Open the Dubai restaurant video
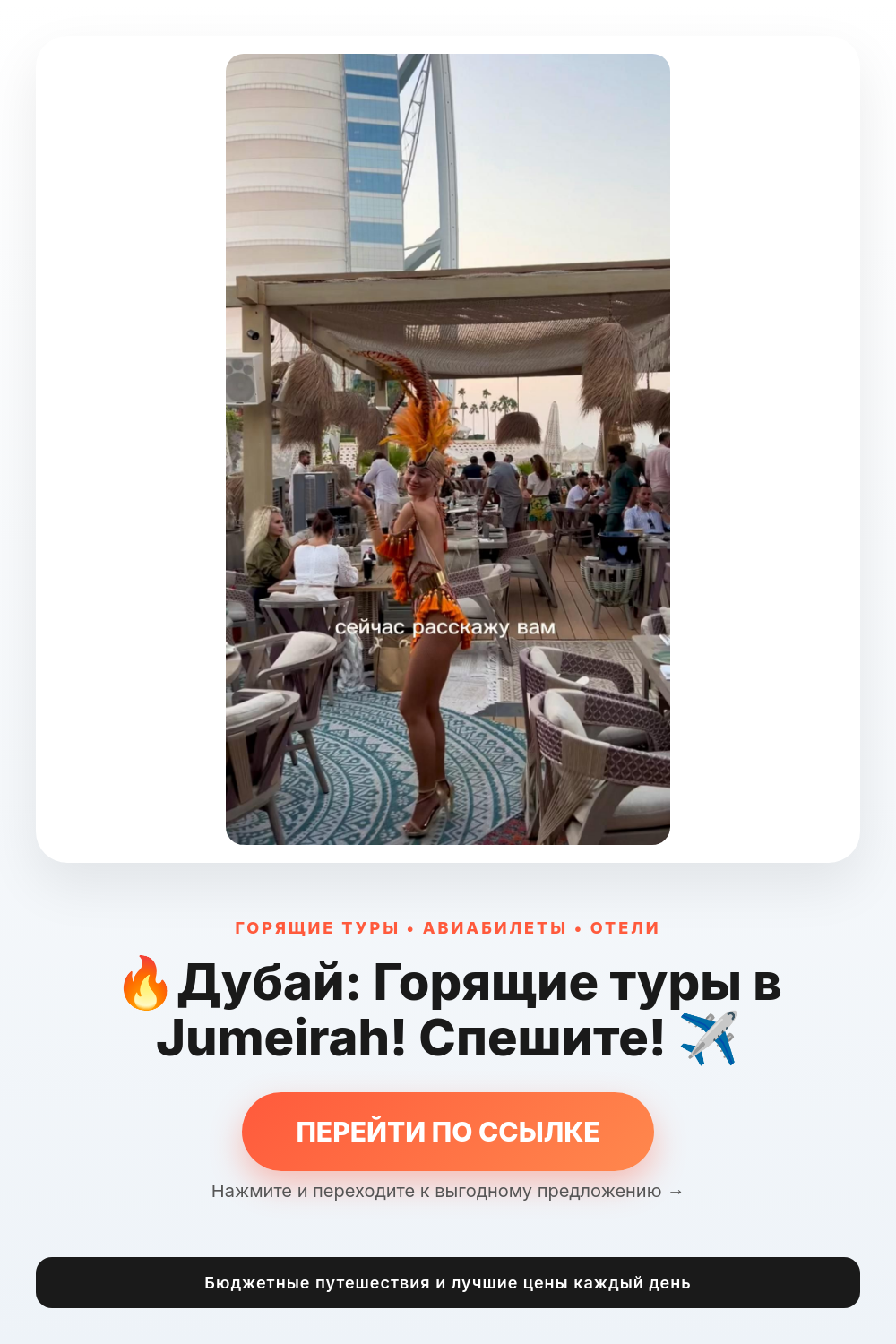Image resolution: width=896 pixels, height=1344 pixels. coord(448,449)
